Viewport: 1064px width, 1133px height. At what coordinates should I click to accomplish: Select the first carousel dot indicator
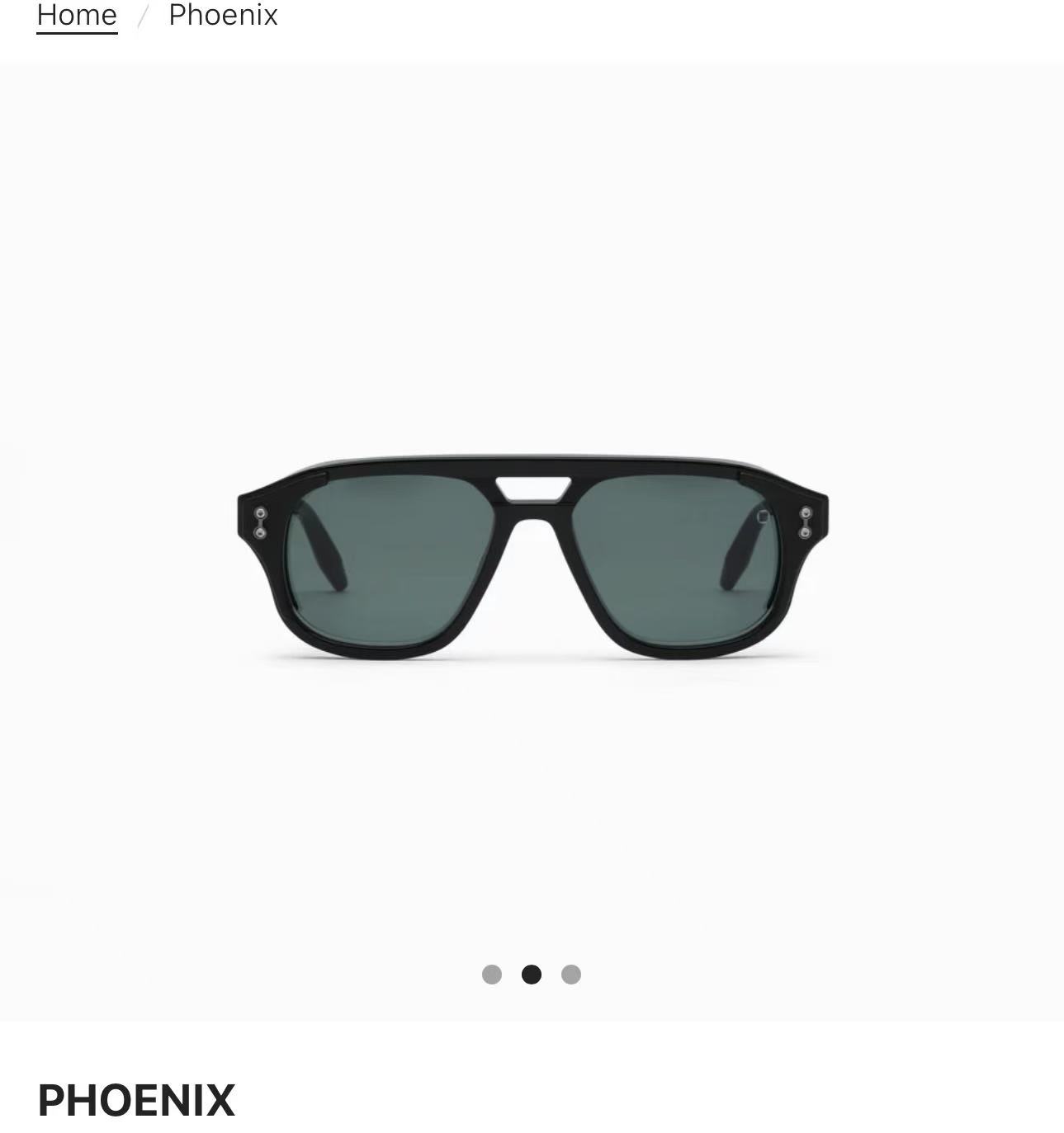pos(492,975)
